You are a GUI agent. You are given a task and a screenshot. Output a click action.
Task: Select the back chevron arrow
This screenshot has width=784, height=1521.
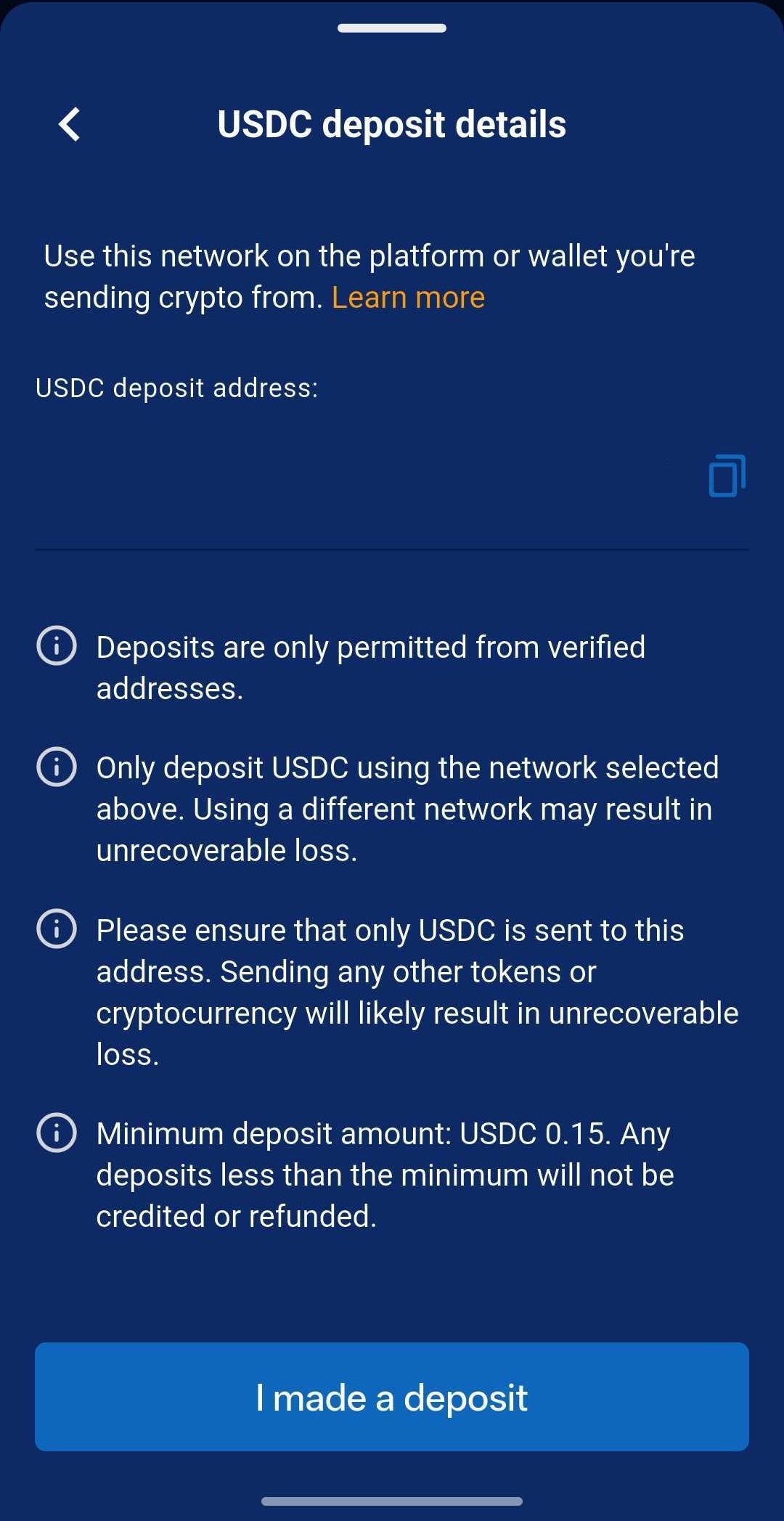[x=70, y=124]
